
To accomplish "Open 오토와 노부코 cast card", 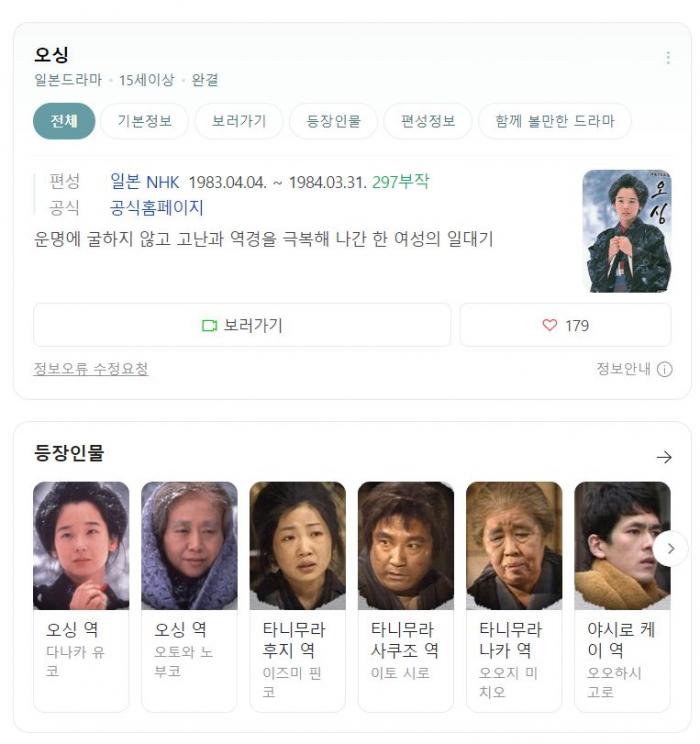I will [189, 595].
